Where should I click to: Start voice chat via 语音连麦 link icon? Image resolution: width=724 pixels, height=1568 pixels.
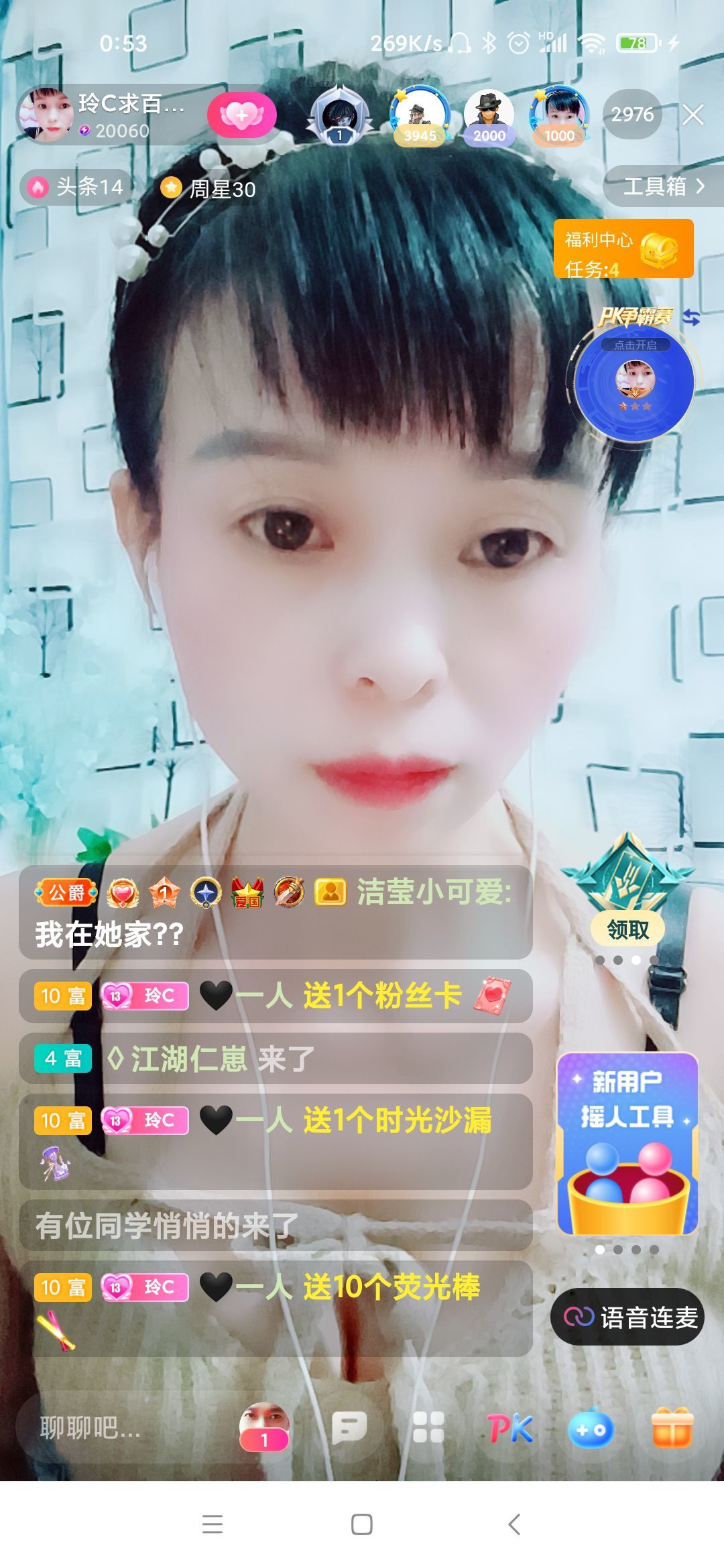[581, 1316]
